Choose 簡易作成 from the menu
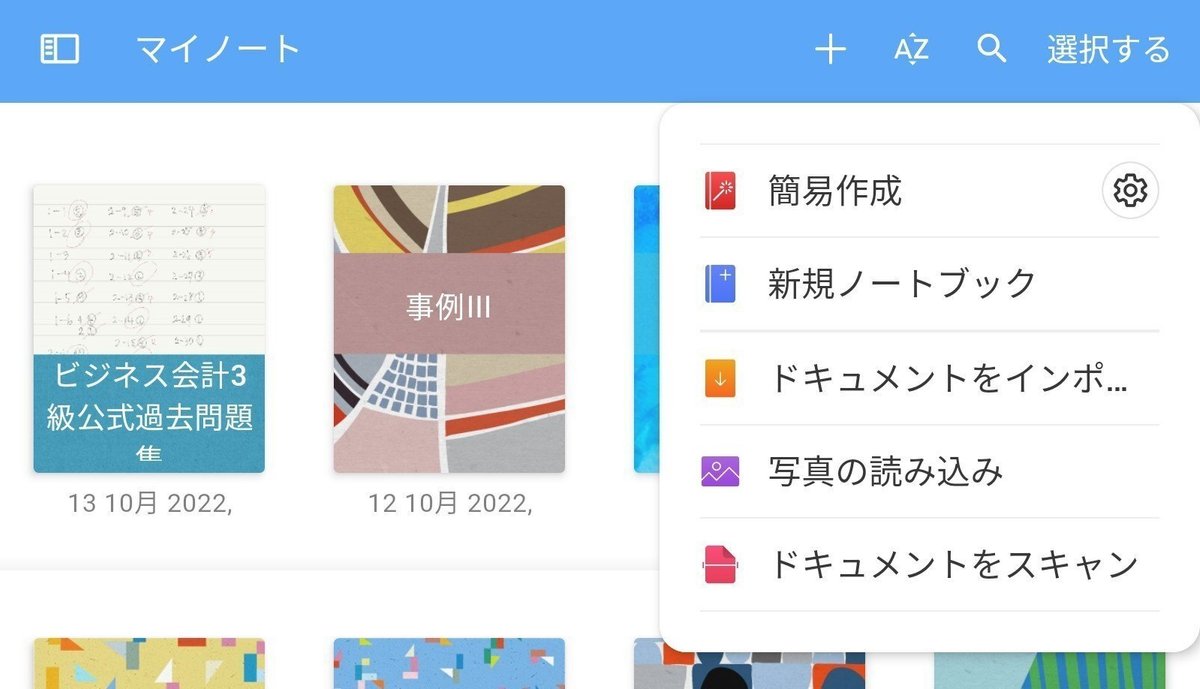 (835, 190)
